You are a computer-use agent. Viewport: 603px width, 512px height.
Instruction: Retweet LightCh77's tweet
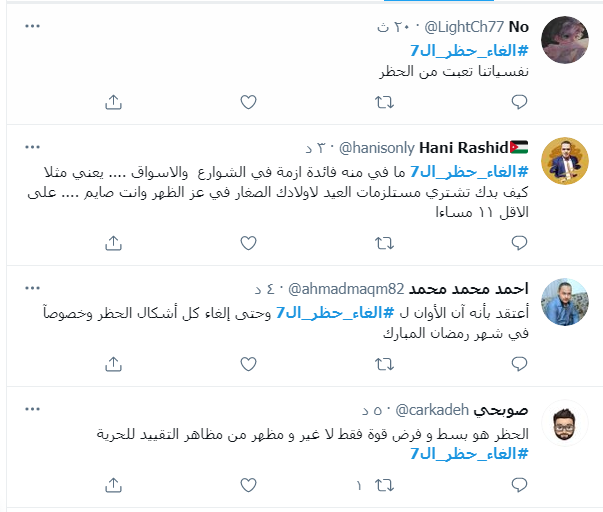coord(383,101)
